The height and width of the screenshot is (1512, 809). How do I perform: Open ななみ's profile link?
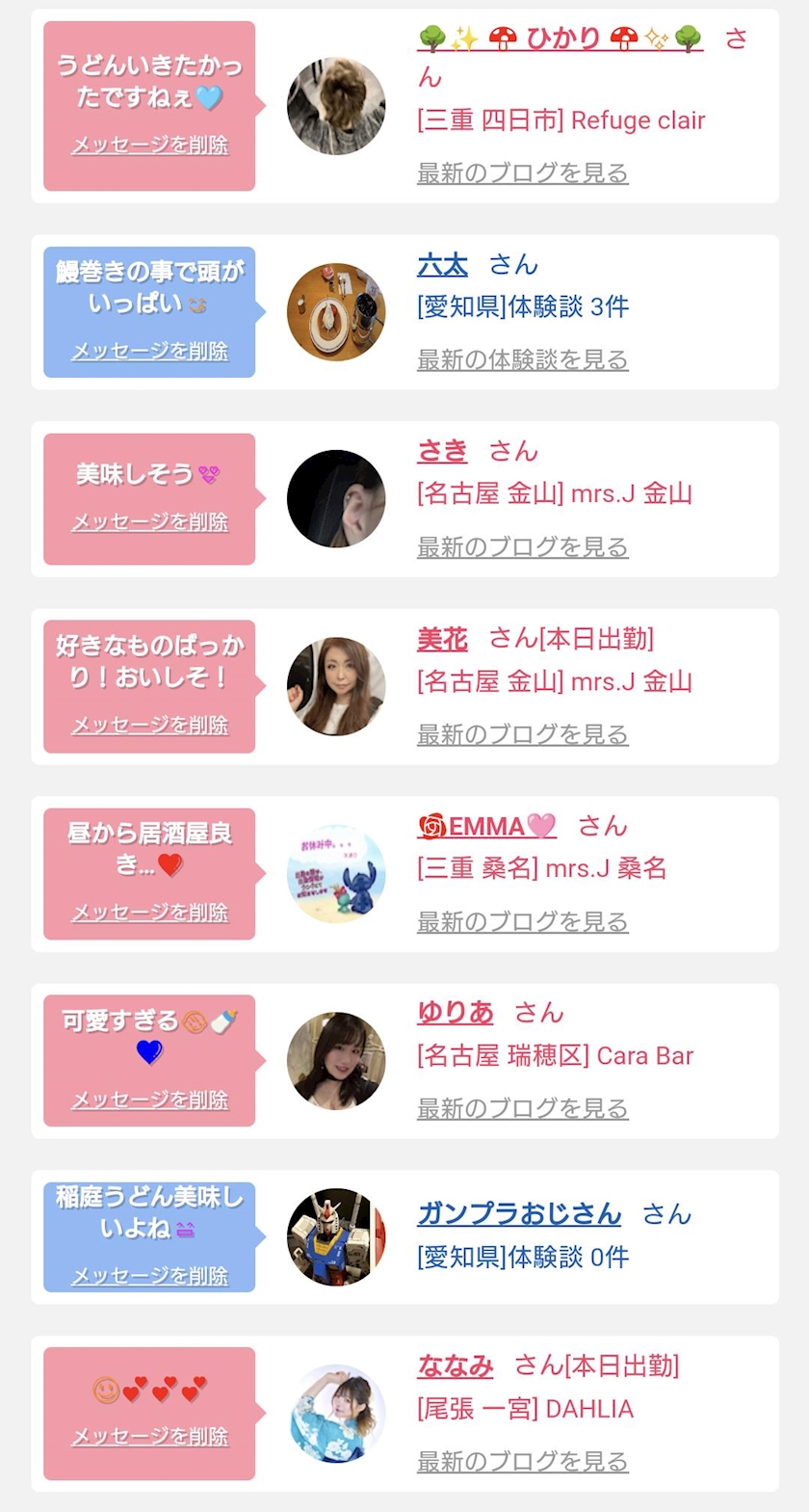coord(455,1366)
